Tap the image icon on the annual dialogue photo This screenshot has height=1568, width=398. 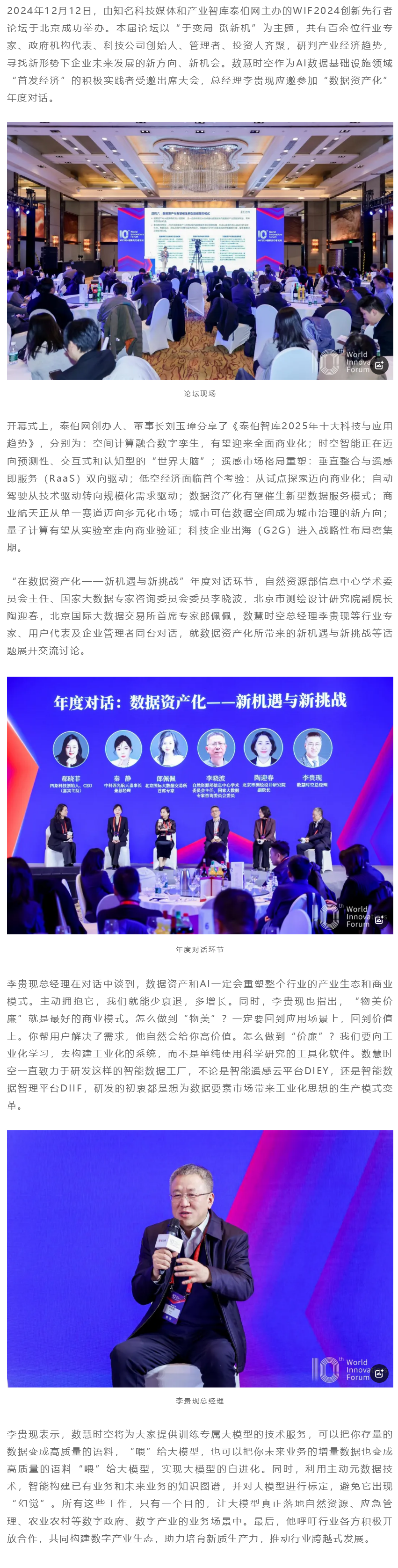tap(379, 919)
